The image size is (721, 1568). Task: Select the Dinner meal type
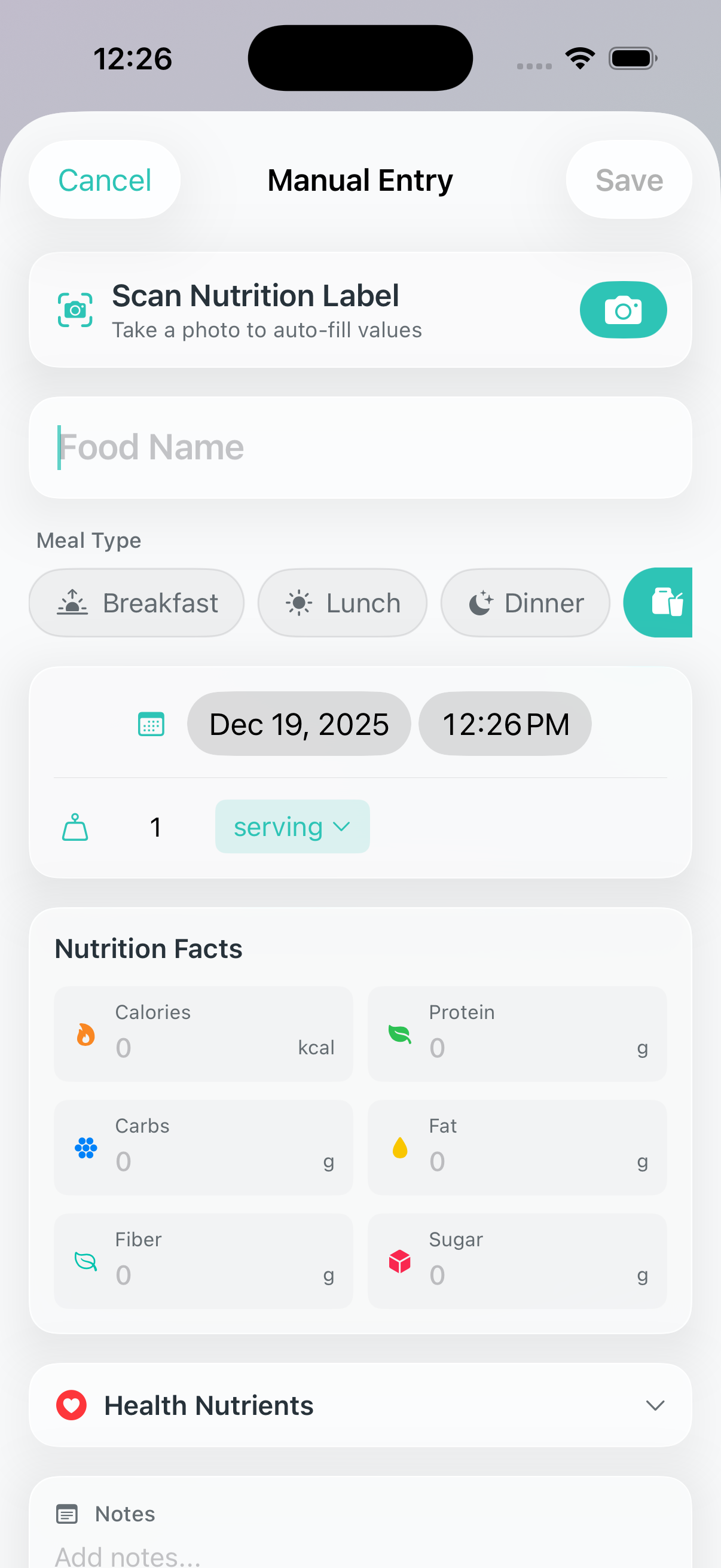click(525, 603)
